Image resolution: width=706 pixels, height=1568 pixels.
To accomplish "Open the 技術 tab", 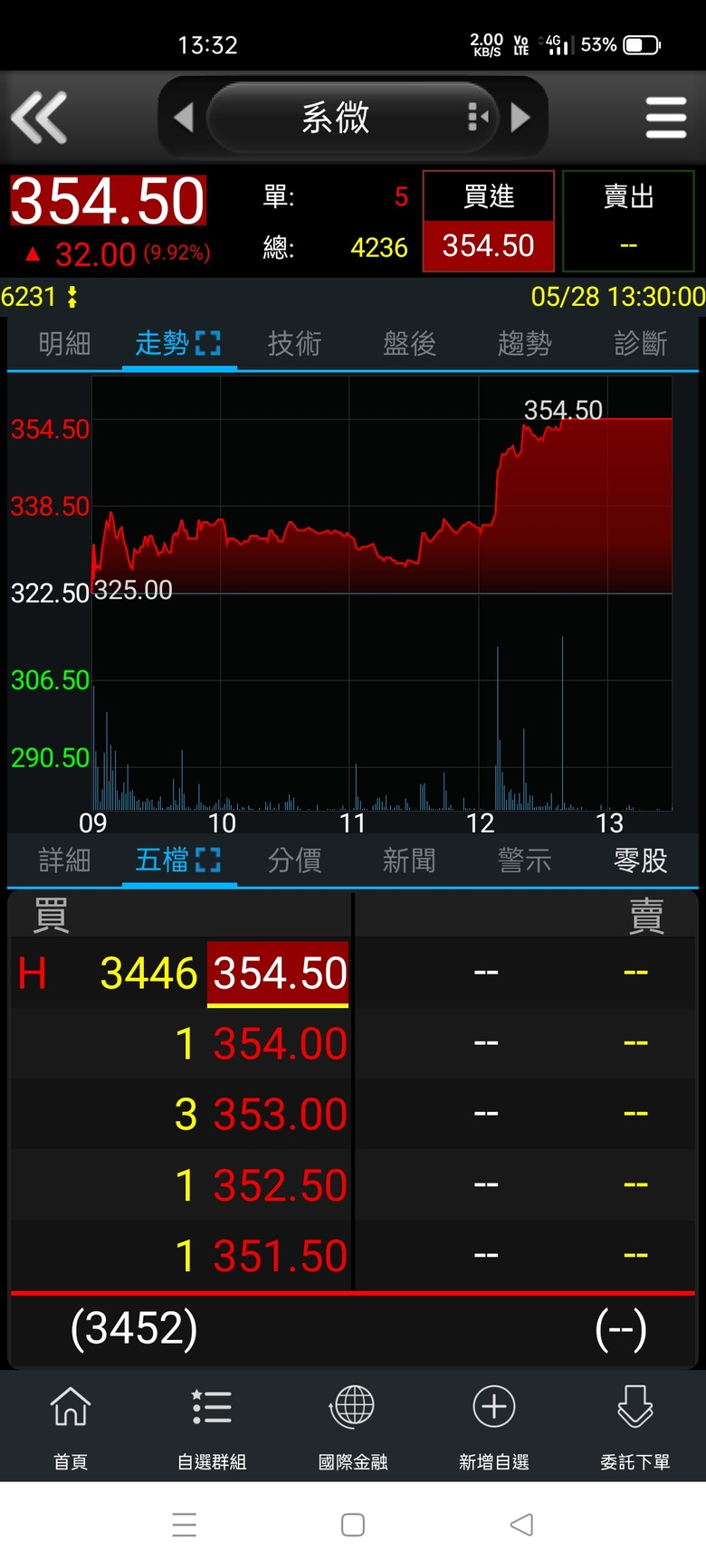I will pos(294,344).
